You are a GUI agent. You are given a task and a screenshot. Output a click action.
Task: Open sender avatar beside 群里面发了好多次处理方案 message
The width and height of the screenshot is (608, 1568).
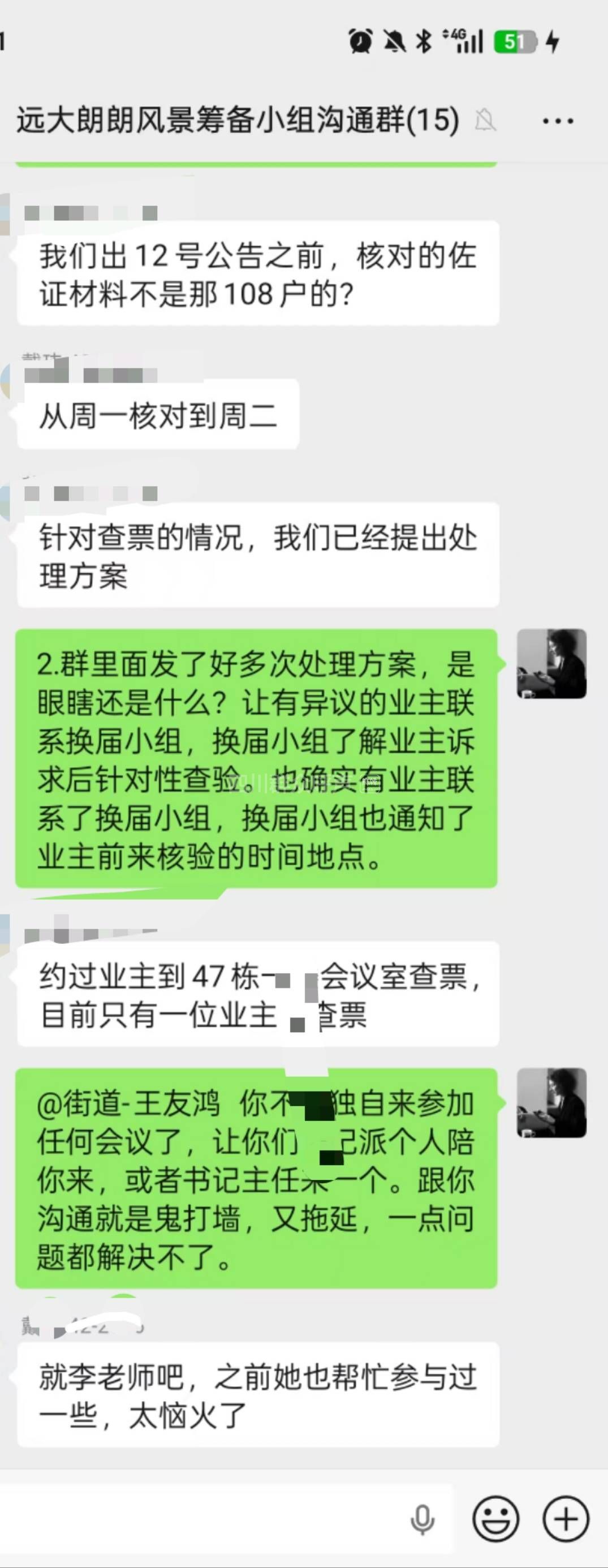click(x=551, y=664)
